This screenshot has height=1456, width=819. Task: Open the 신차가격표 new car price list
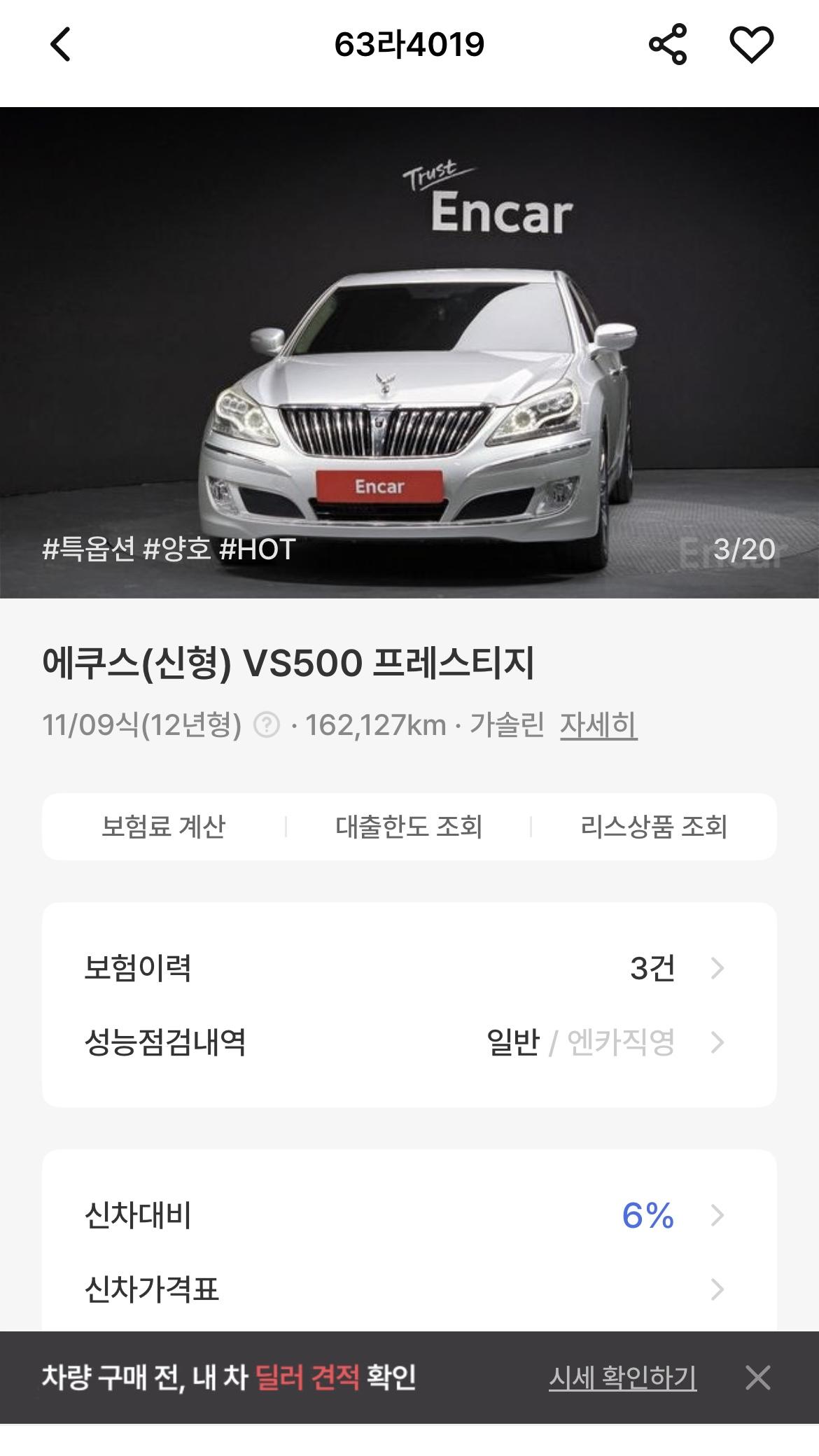(x=409, y=1289)
